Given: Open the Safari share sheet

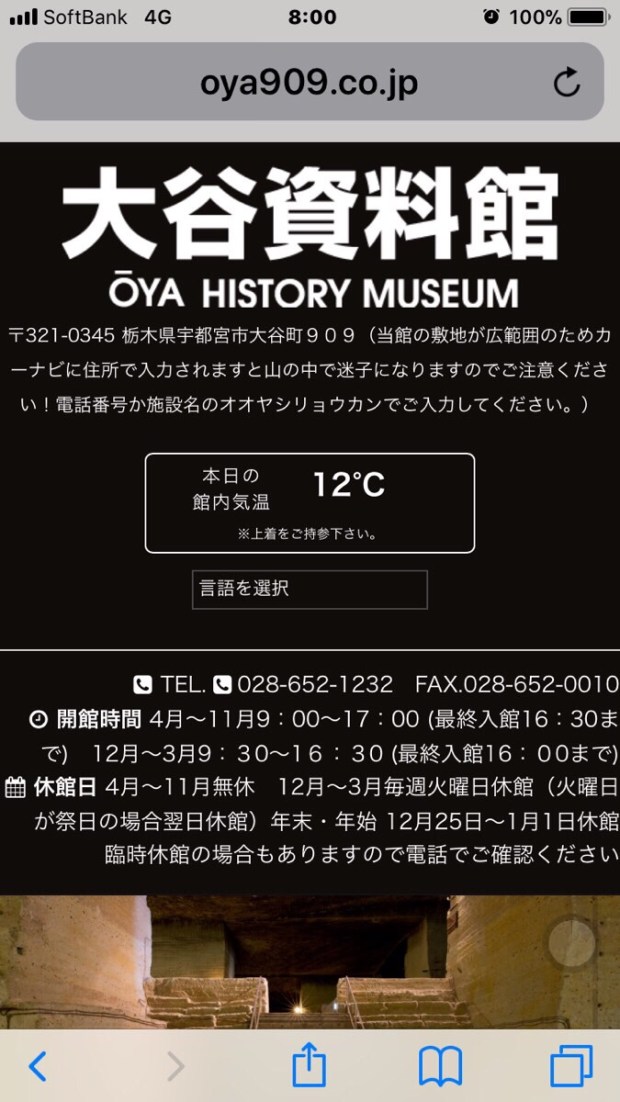Looking at the screenshot, I should tap(309, 1066).
